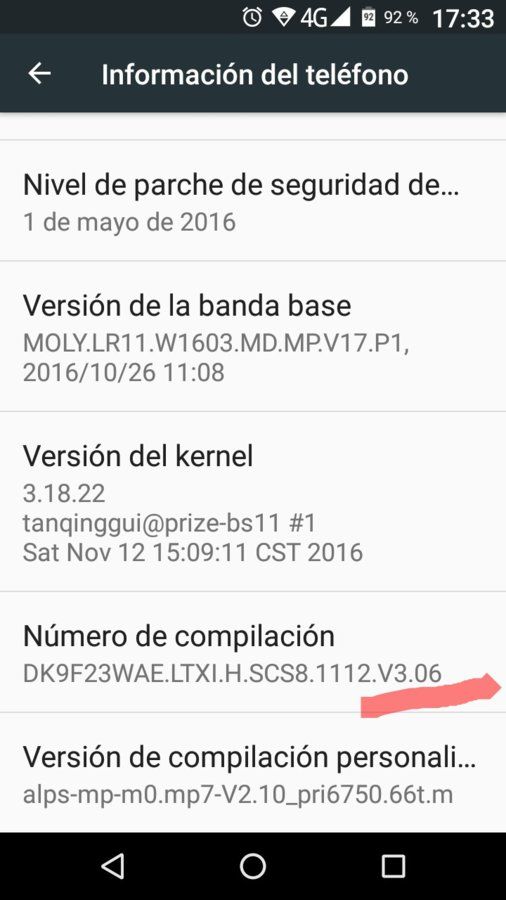Tap the Número de compilación row
506x900 pixels.
click(x=253, y=653)
